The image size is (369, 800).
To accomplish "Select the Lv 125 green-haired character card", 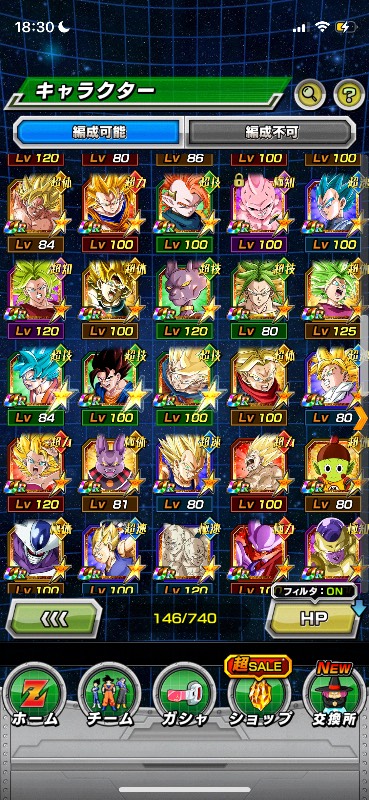I will (334, 298).
